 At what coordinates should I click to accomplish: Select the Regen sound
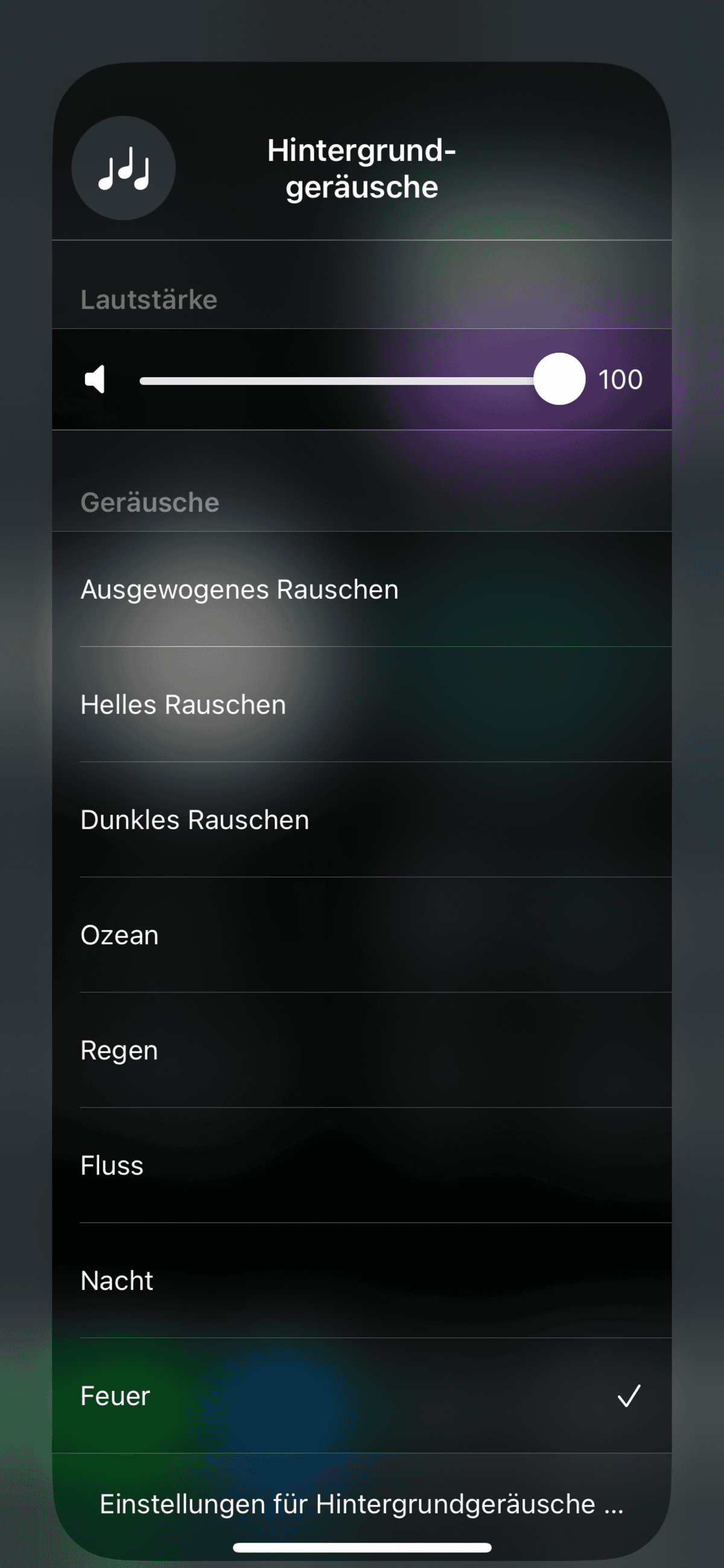[362, 1050]
